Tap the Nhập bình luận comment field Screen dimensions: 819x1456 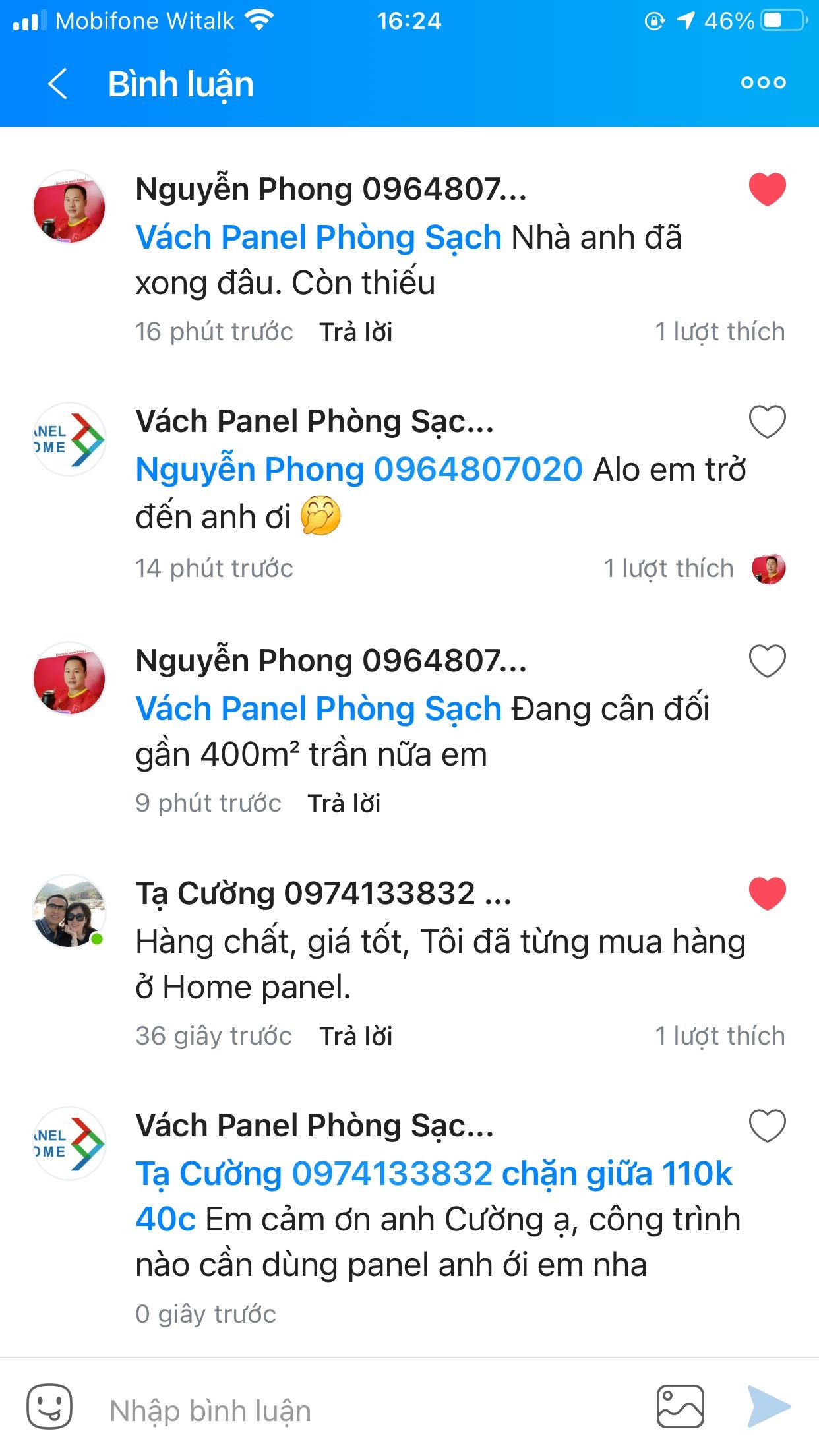(369, 1411)
